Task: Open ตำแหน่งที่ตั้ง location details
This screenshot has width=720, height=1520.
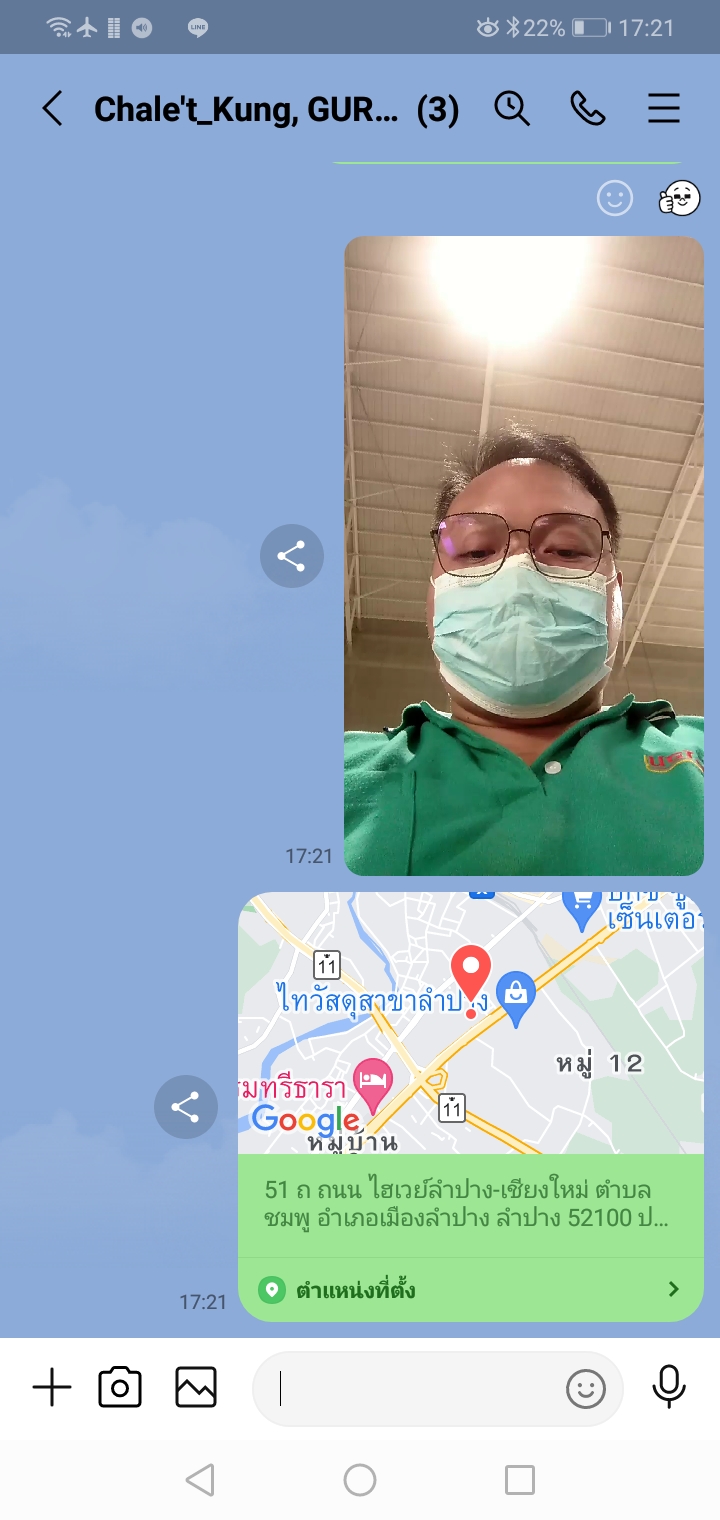Action: tap(470, 1289)
